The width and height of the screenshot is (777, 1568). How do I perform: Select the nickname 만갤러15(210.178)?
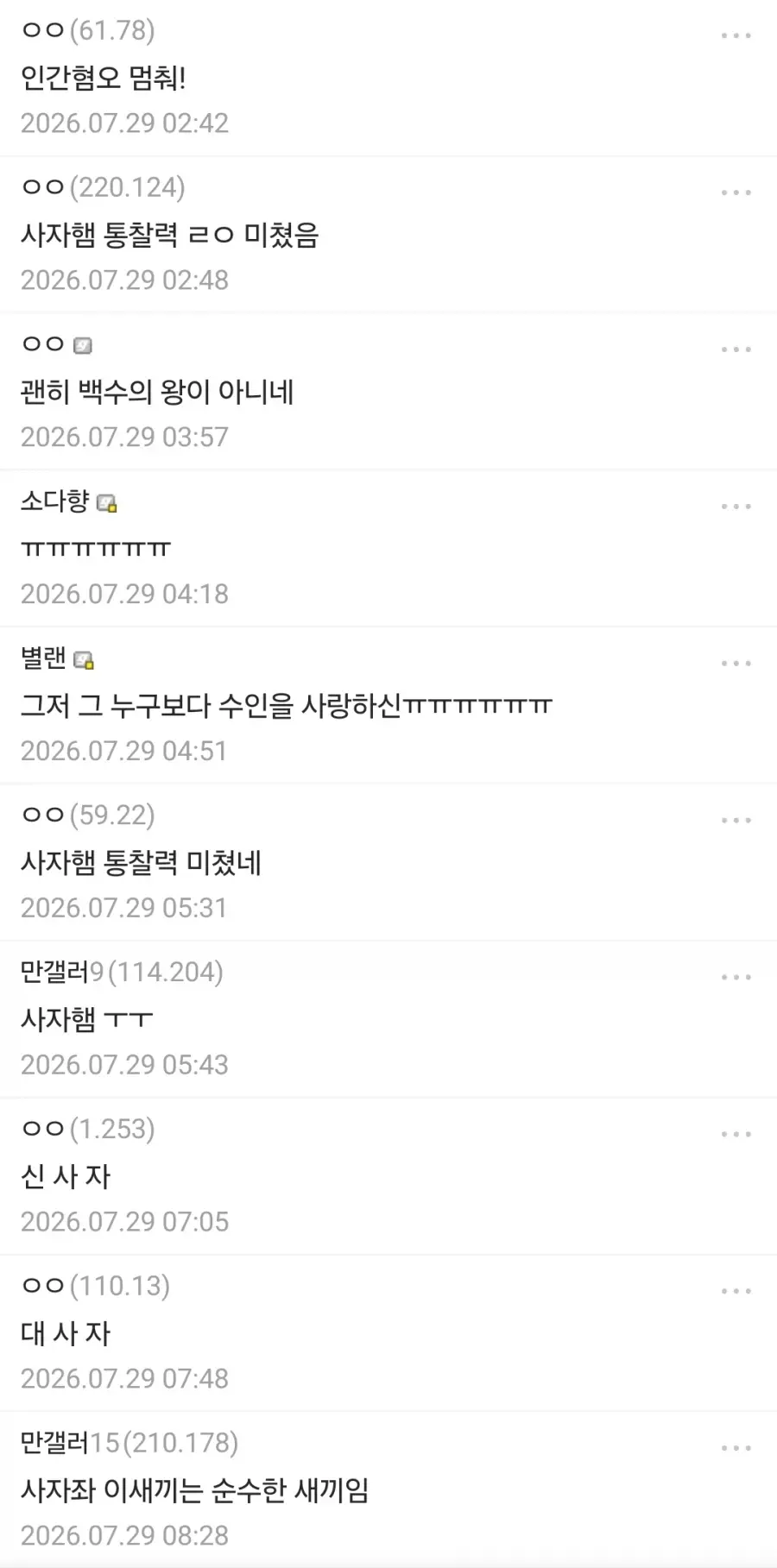pos(129,1442)
